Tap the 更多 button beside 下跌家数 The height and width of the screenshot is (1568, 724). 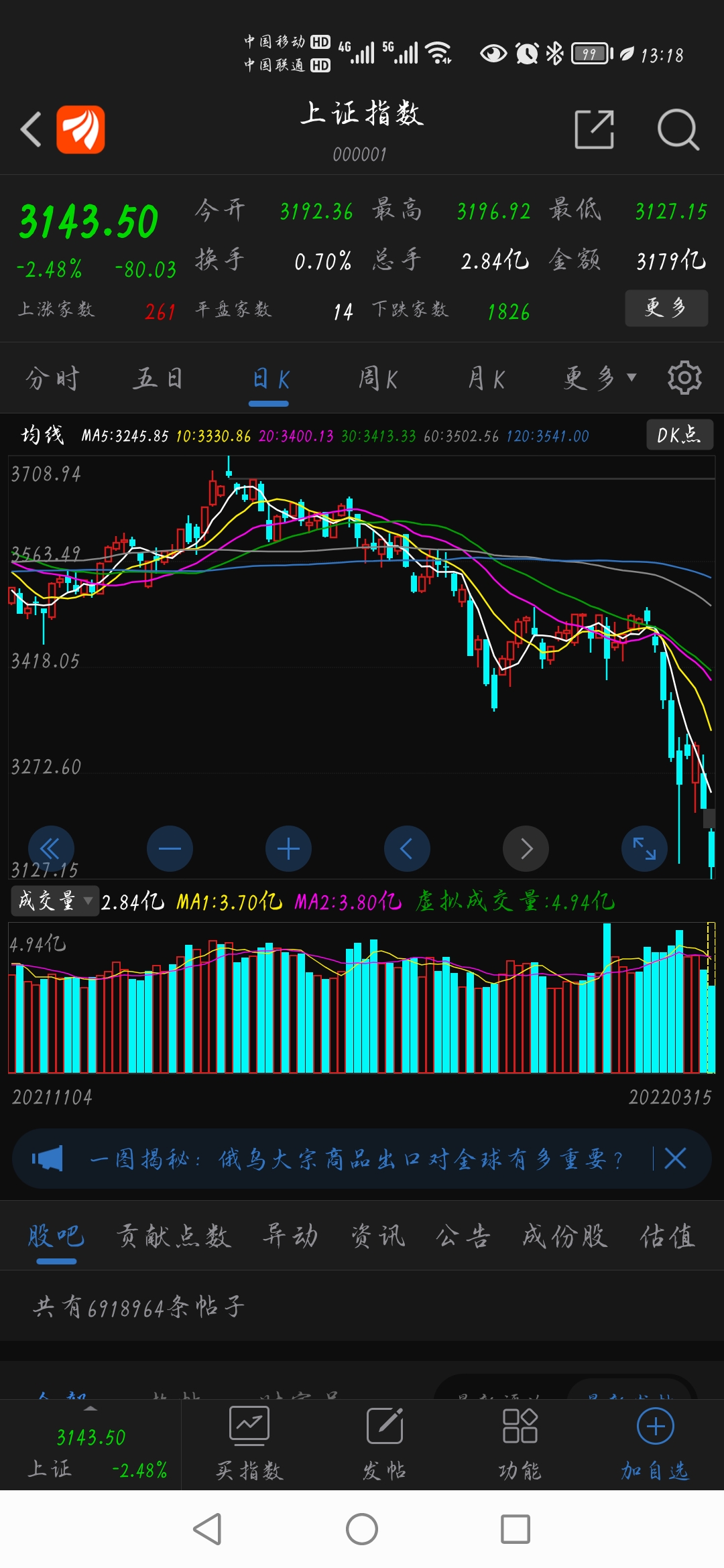666,308
